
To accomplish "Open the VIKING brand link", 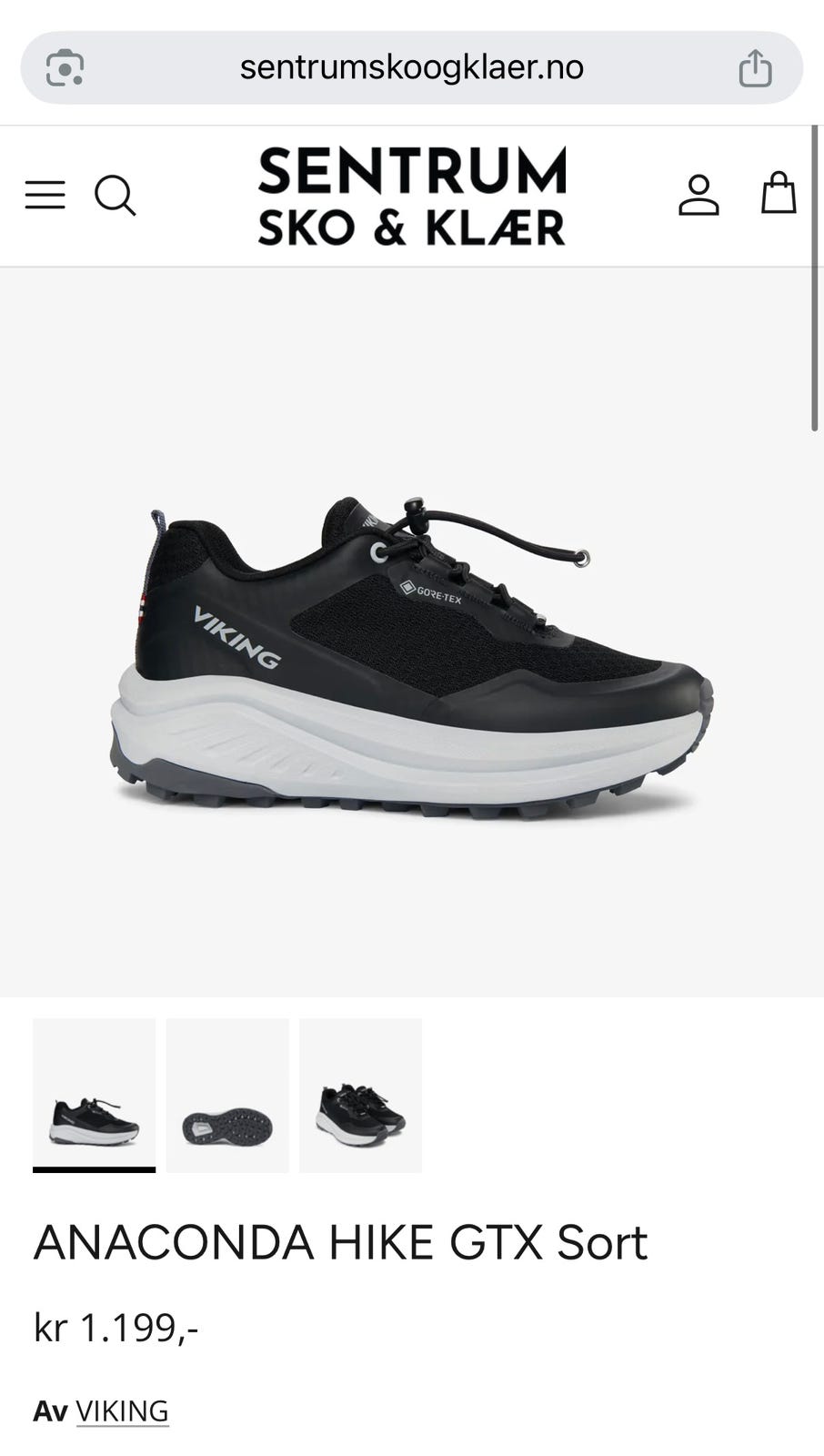I will [122, 1410].
